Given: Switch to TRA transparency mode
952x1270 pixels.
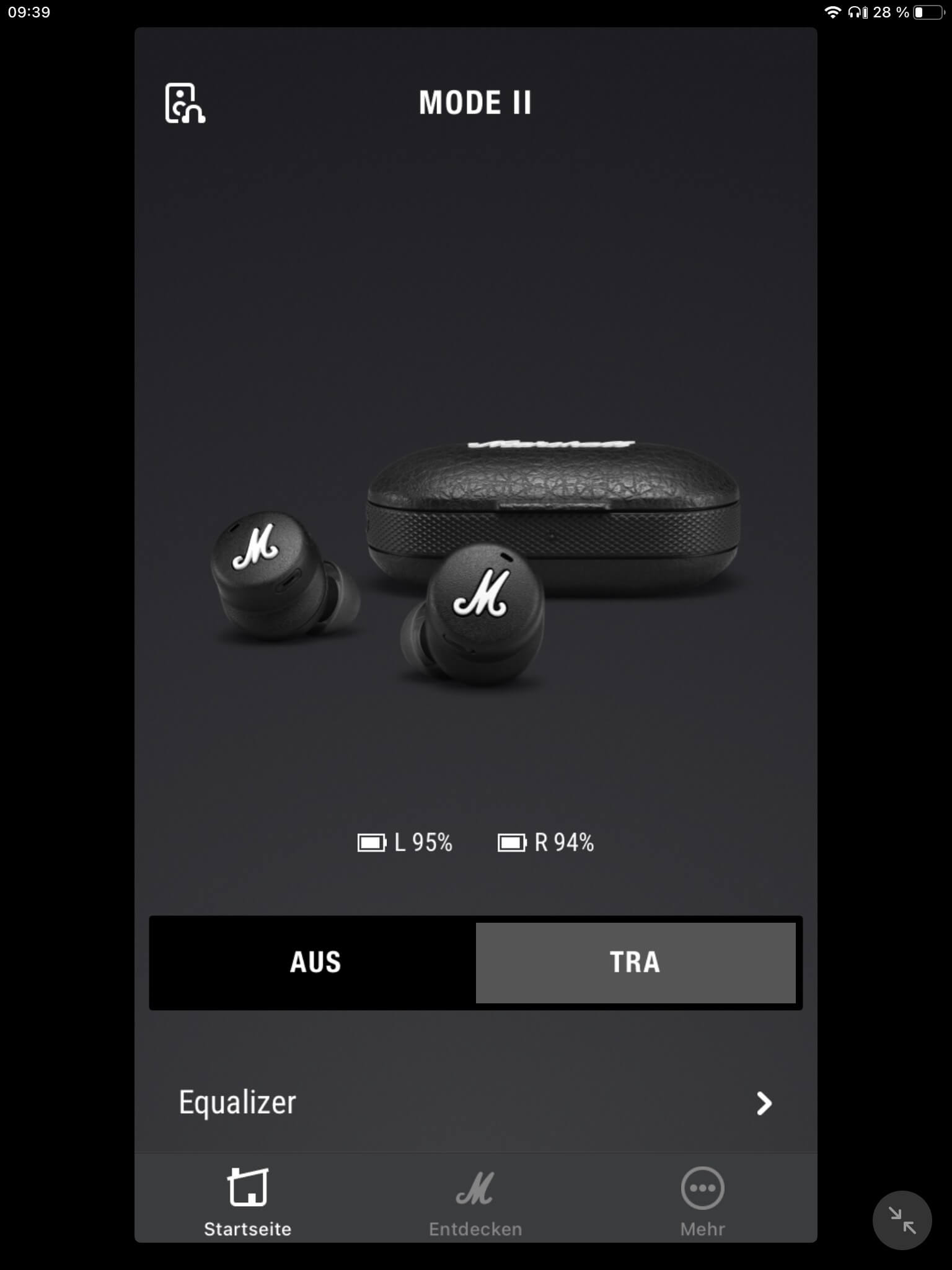Looking at the screenshot, I should pyautogui.click(x=635, y=962).
